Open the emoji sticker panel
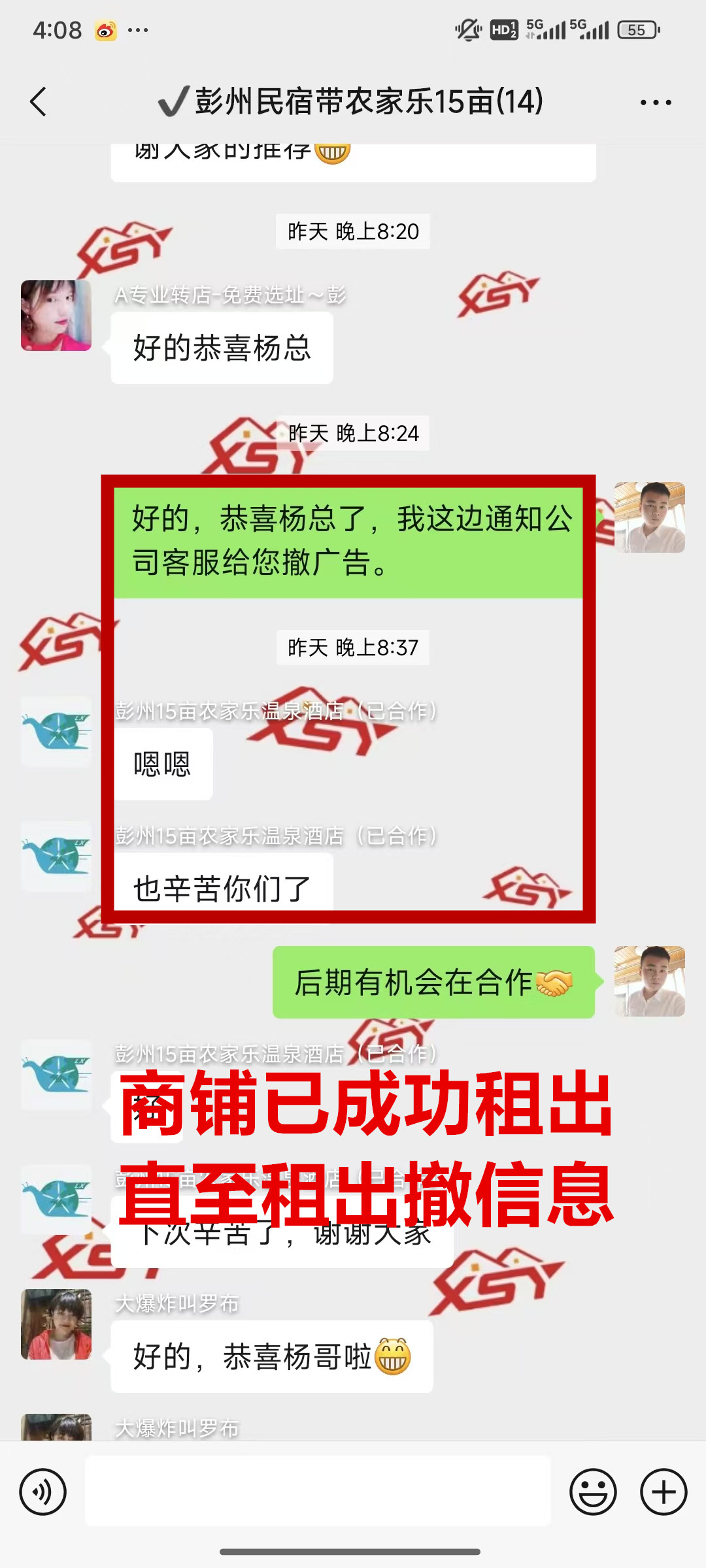706x1568 pixels. tap(593, 1492)
